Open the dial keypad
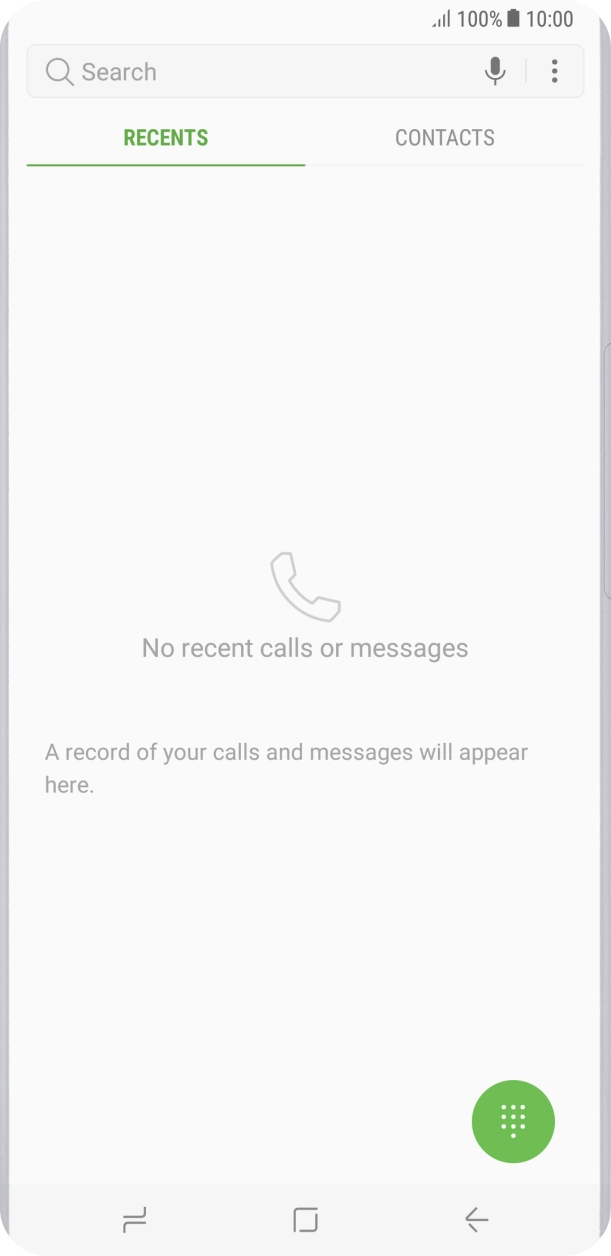The image size is (611, 1256). (x=513, y=1121)
